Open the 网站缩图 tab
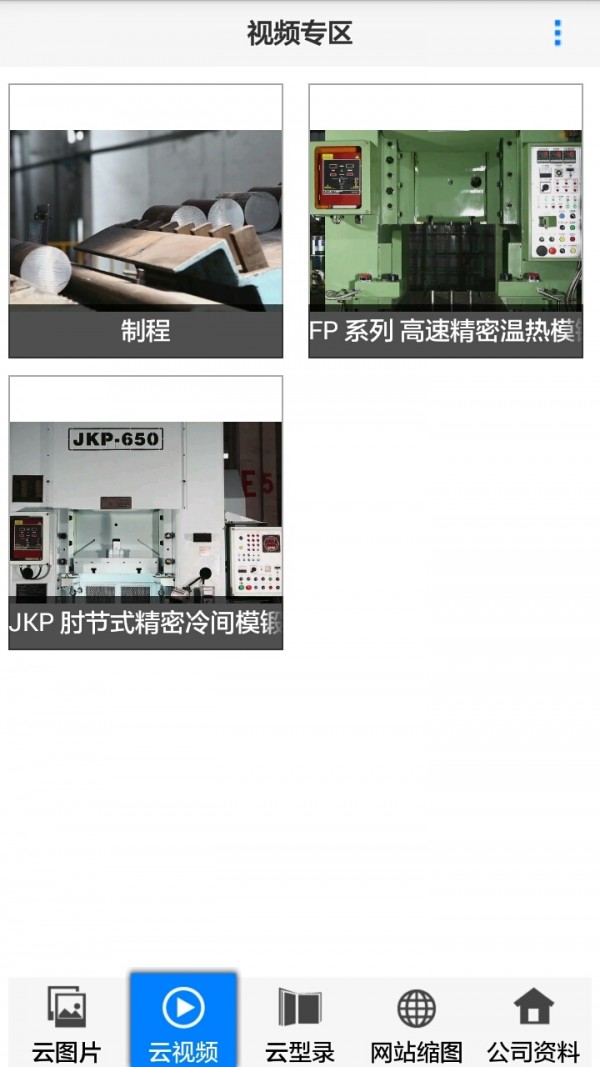The height and width of the screenshot is (1067, 600). coord(416,1023)
